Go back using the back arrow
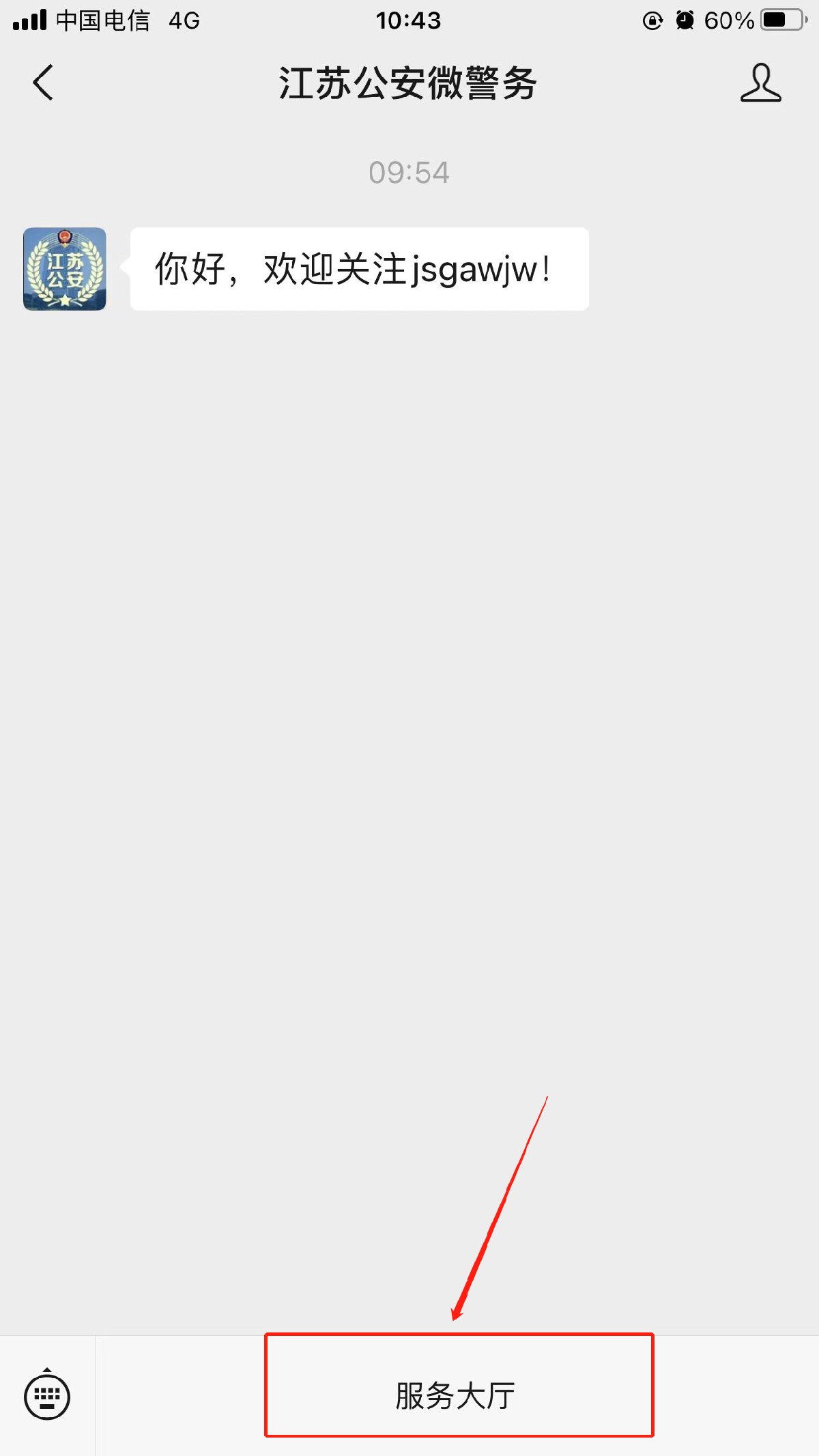Viewport: 819px width, 1456px height. tap(43, 83)
